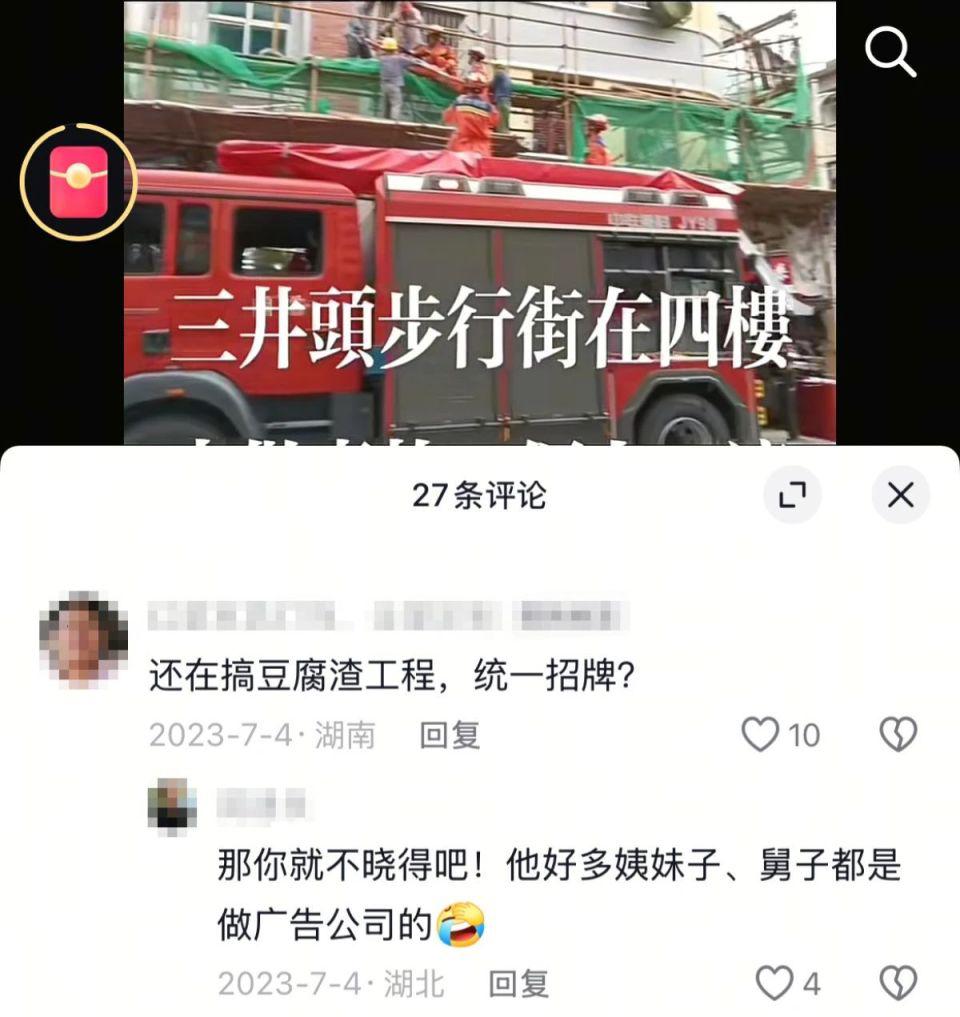Screen dimensions: 960x1017
Task: Open the search magnifier icon
Action: (x=890, y=51)
